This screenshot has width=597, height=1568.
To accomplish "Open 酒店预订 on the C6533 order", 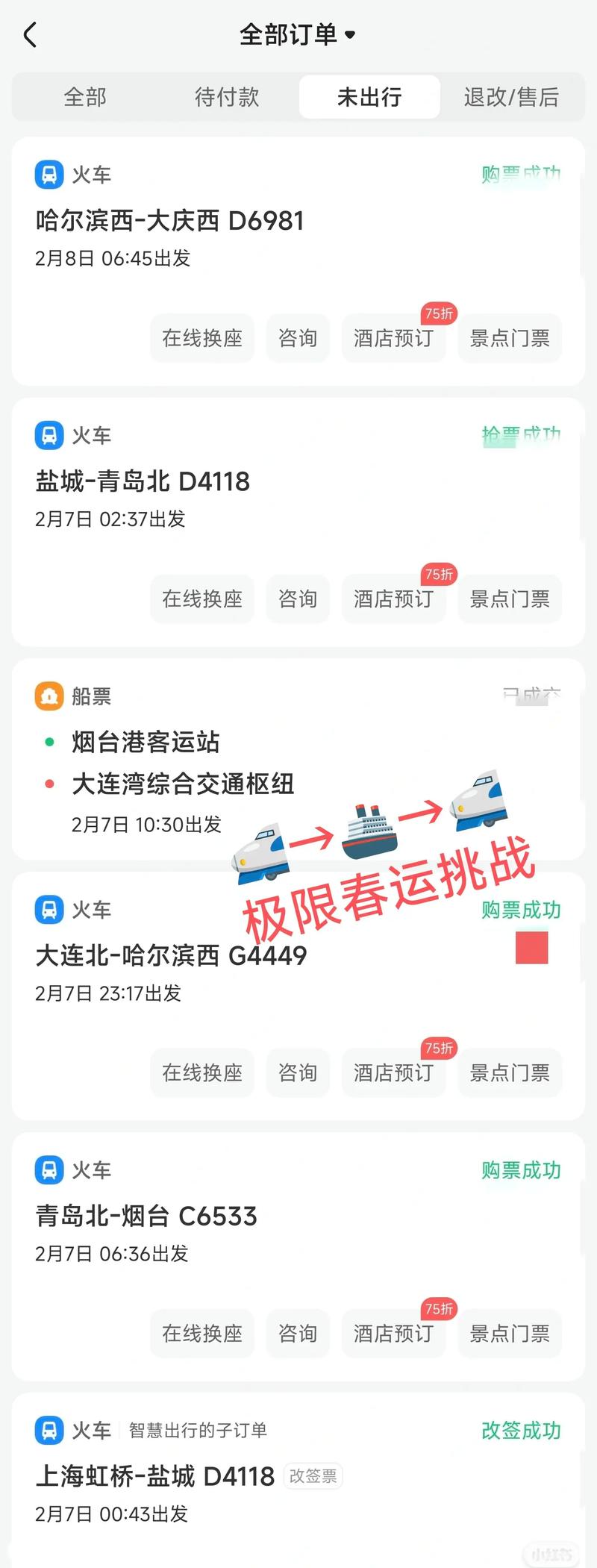I will (x=393, y=1334).
